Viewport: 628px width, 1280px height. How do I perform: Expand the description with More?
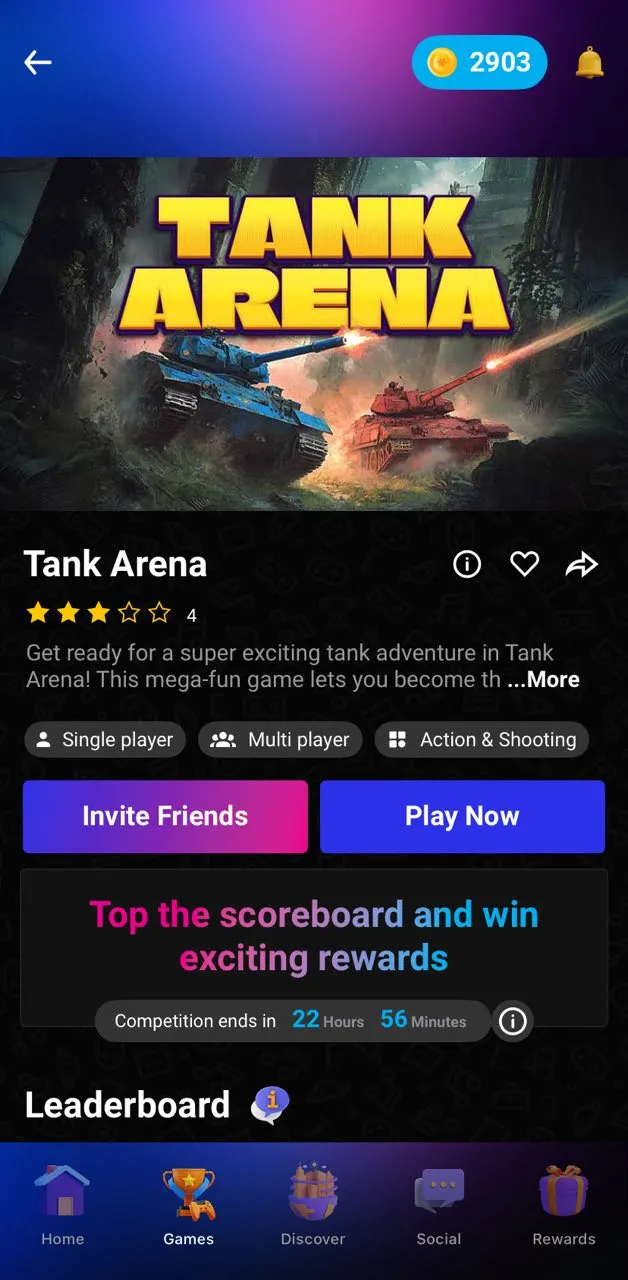coord(544,680)
